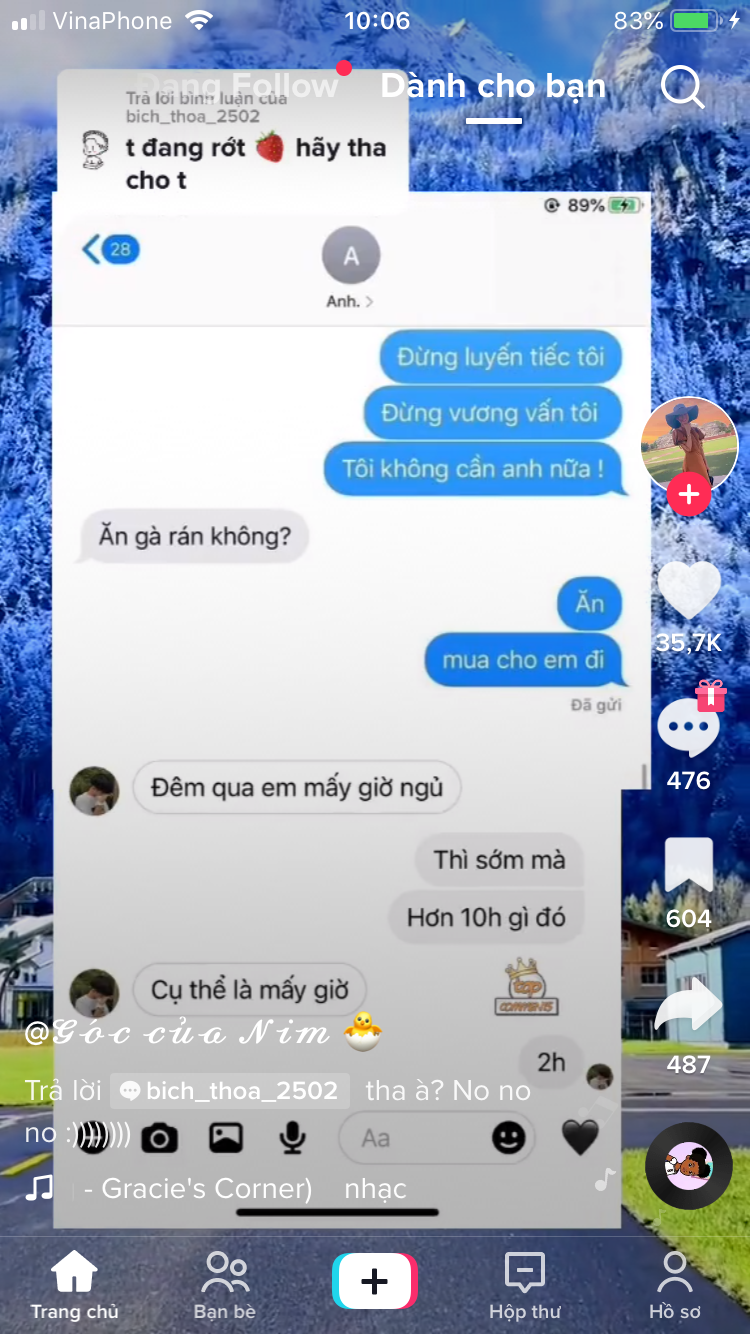Screen dimensions: 750x1334
Task: Tap the Gracie's Corner music title
Action: point(200,1188)
